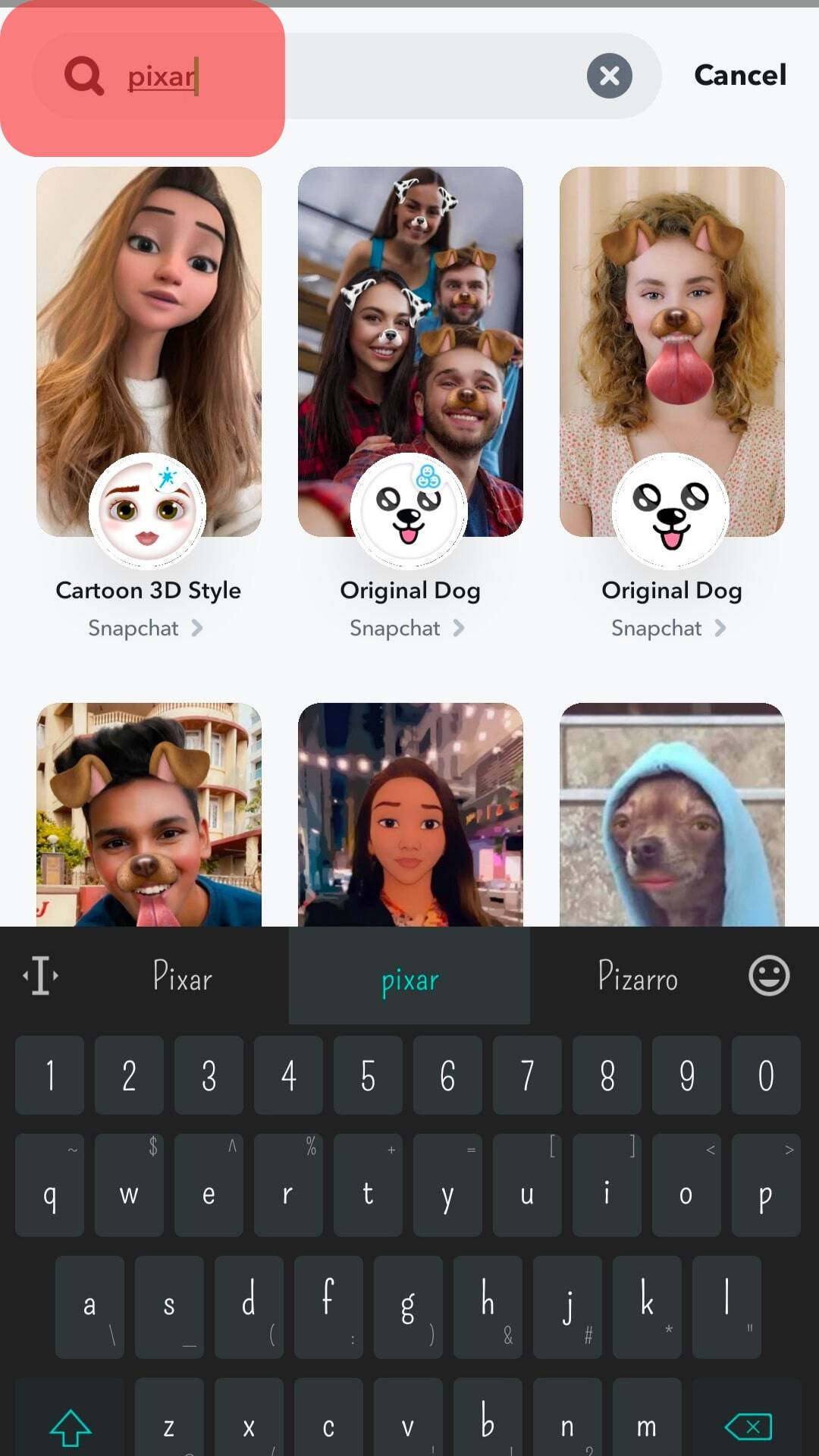Open the Original Dog group photo lens
This screenshot has height=1456, width=819.
tap(410, 353)
